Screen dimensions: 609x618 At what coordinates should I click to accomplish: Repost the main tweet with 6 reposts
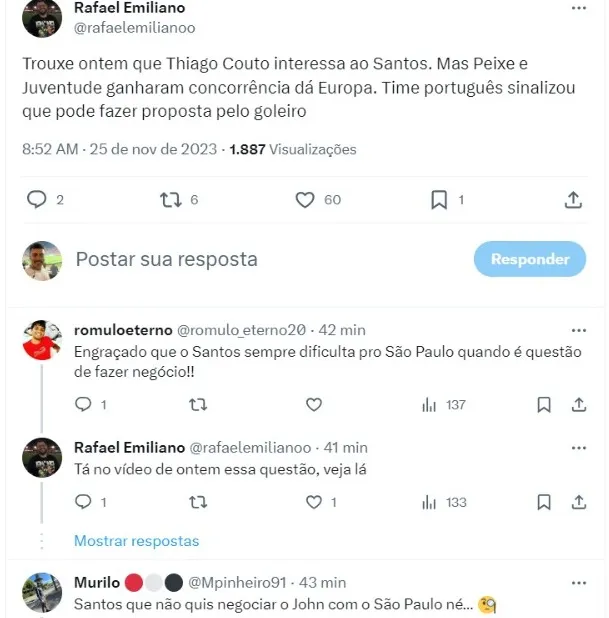point(172,200)
